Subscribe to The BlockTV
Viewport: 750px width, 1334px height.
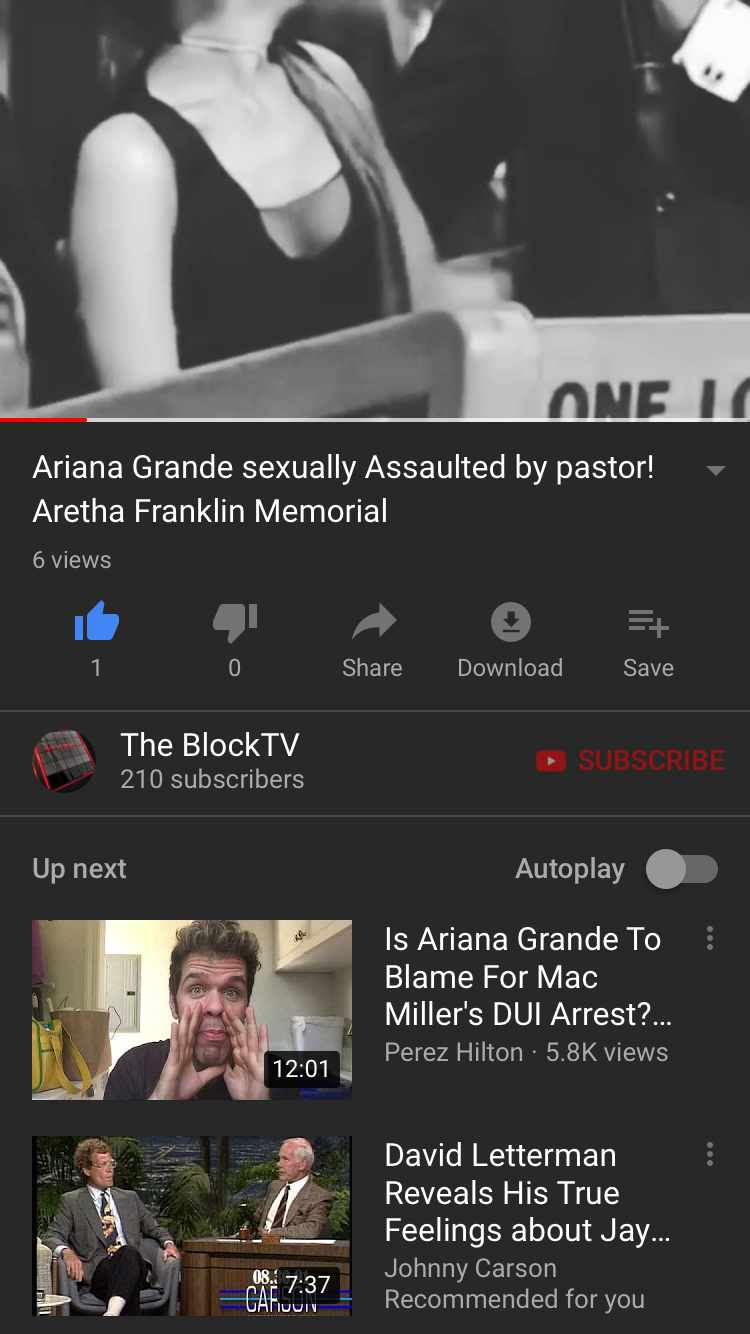(631, 761)
